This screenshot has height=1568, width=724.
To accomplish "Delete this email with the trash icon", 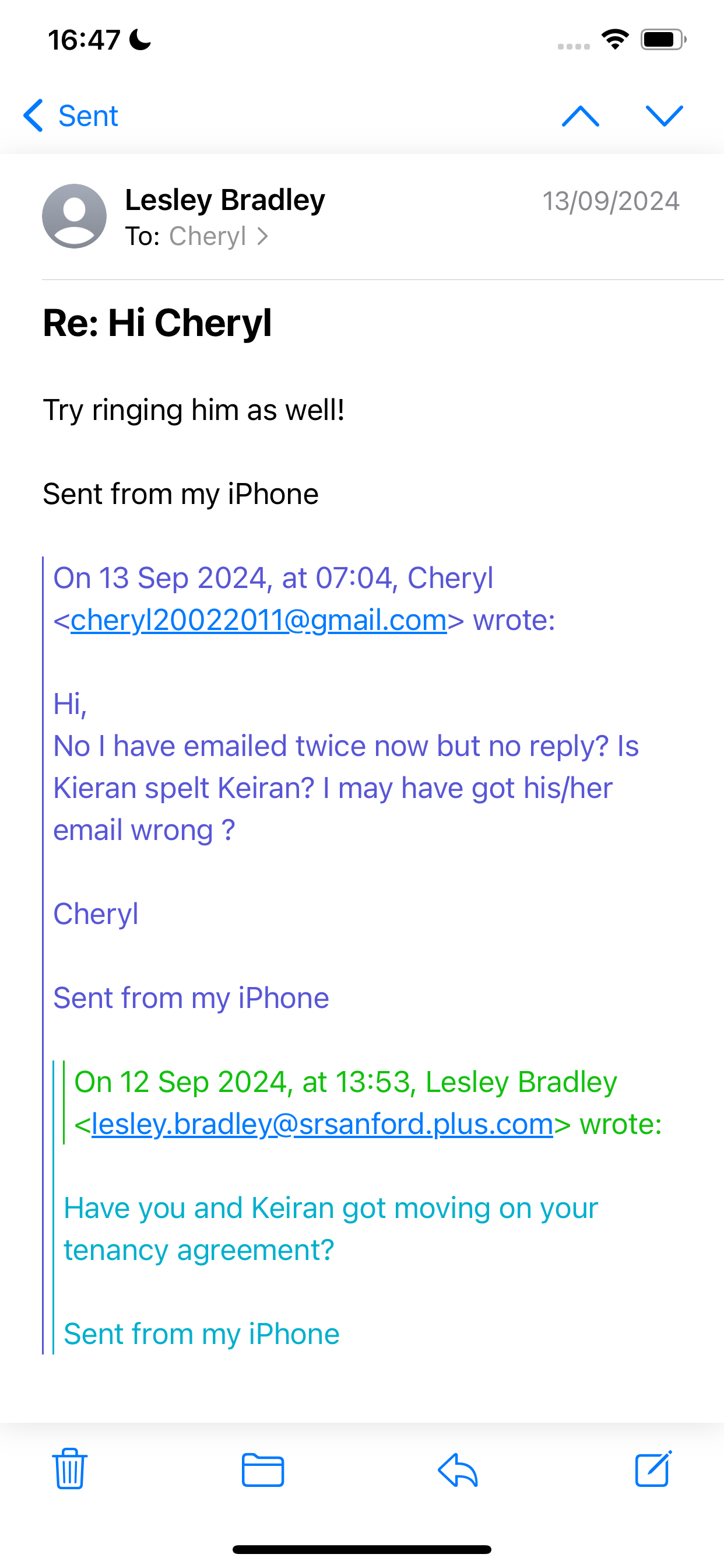I will coord(70,1469).
